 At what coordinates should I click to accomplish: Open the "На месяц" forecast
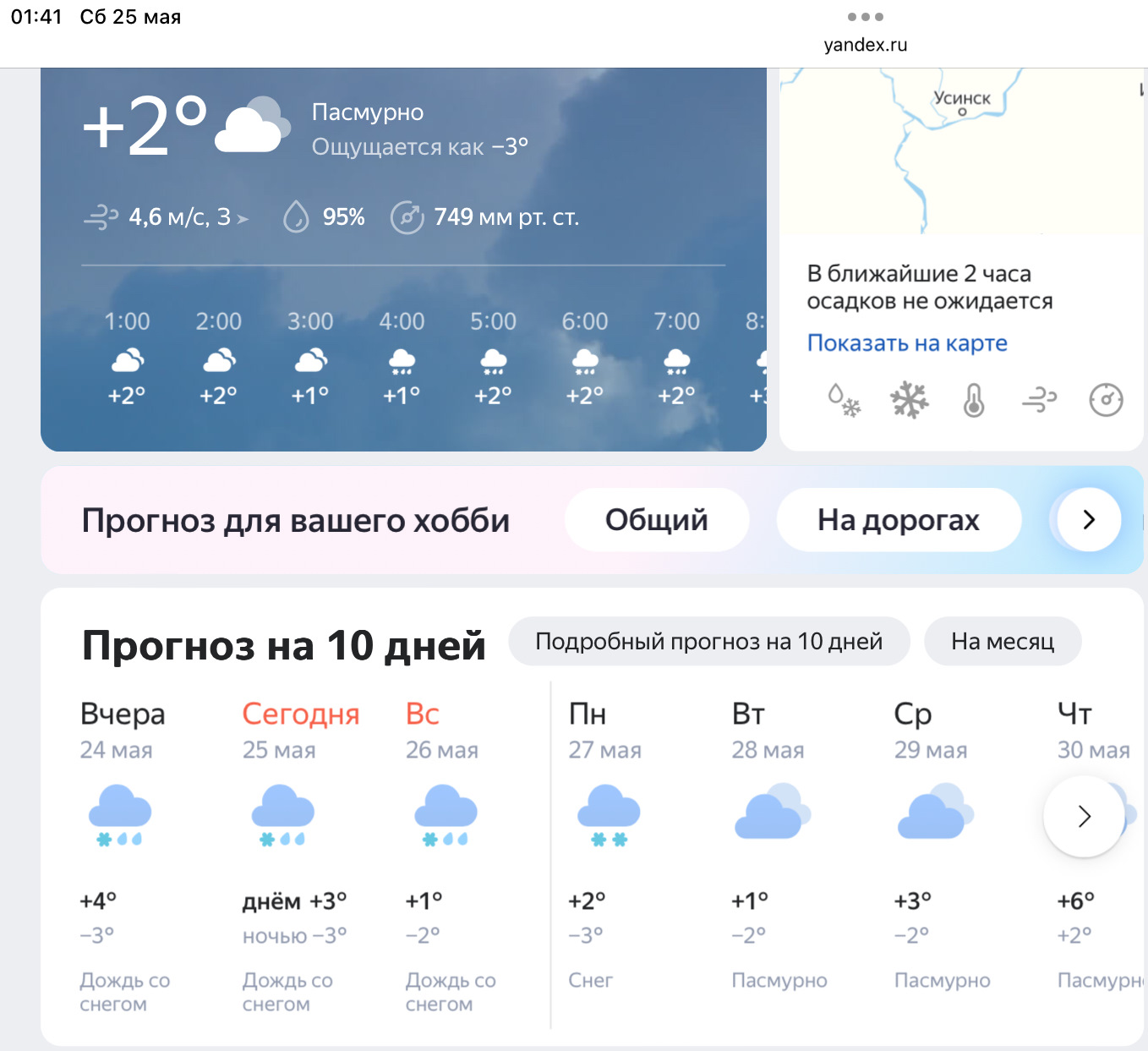pos(1002,642)
